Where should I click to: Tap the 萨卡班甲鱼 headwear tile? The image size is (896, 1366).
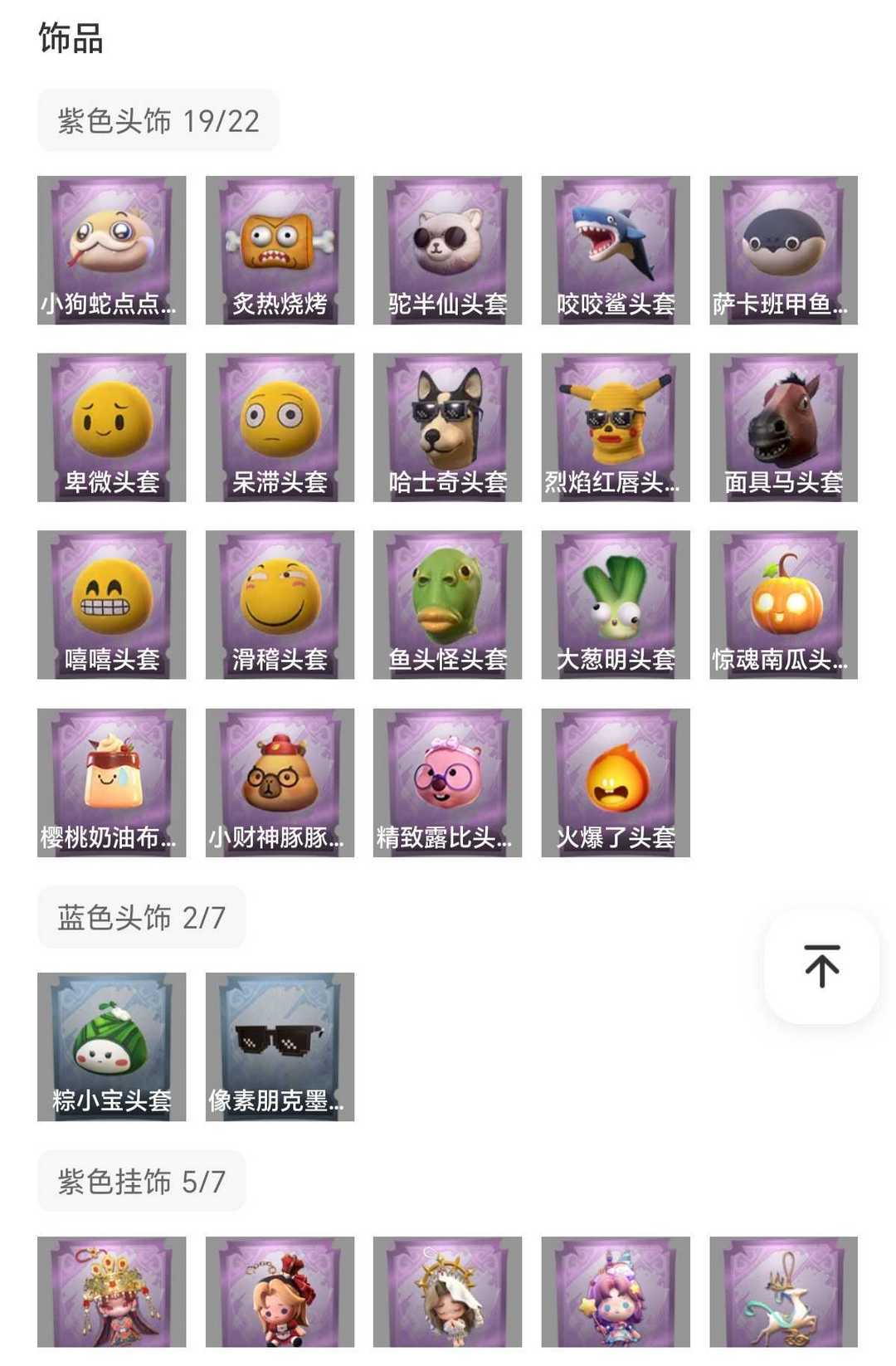783,250
